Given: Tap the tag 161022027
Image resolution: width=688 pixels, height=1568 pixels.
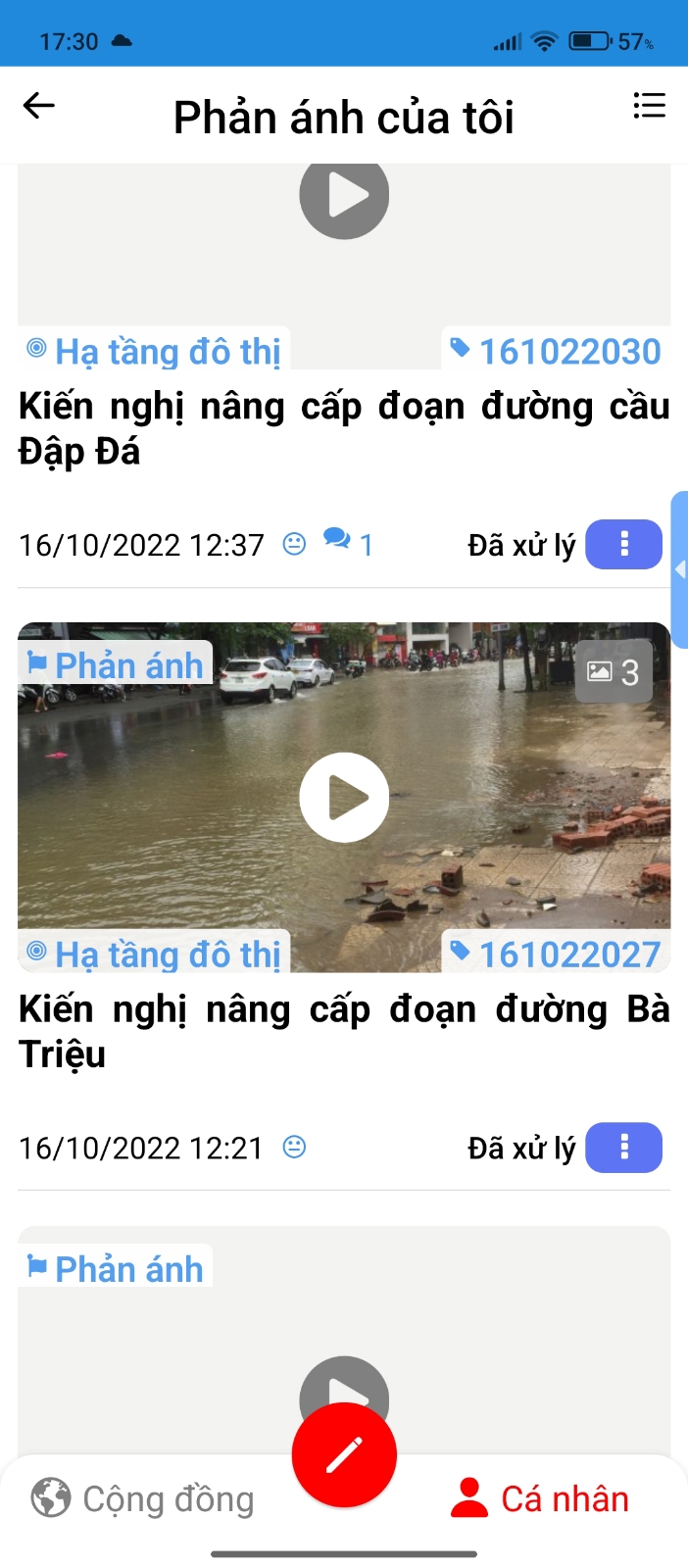Looking at the screenshot, I should (557, 954).
